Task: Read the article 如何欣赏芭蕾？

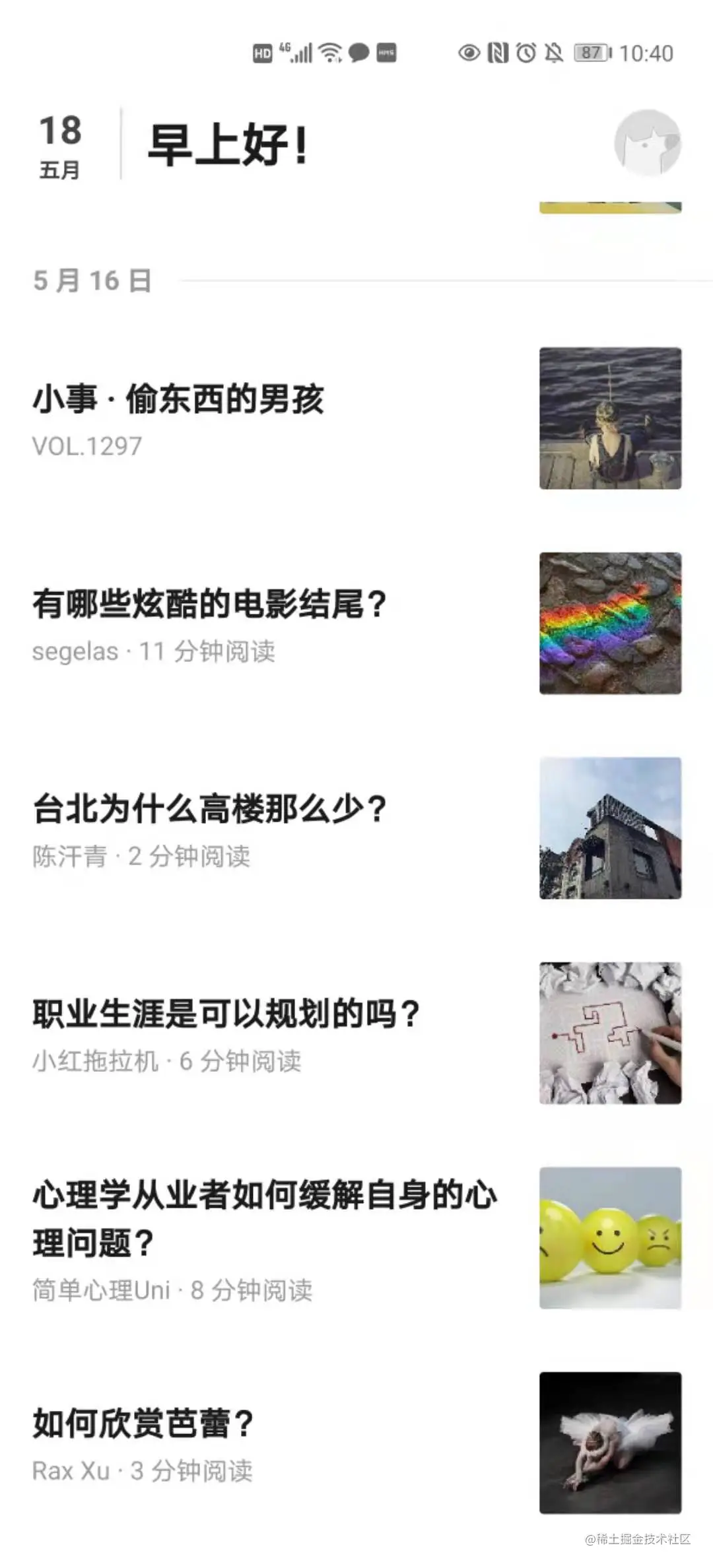Action: [143, 1423]
